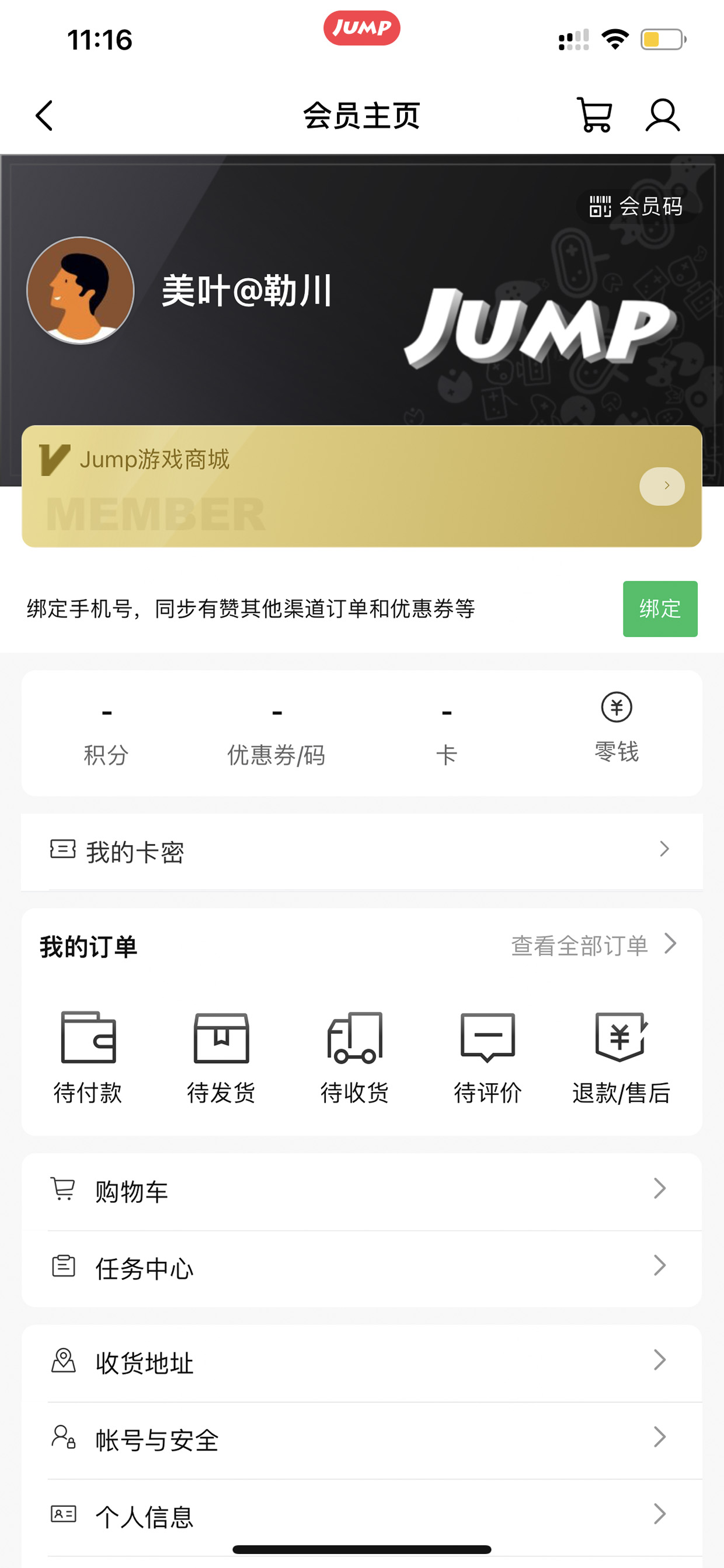Go back from 会员主页

coord(44,116)
